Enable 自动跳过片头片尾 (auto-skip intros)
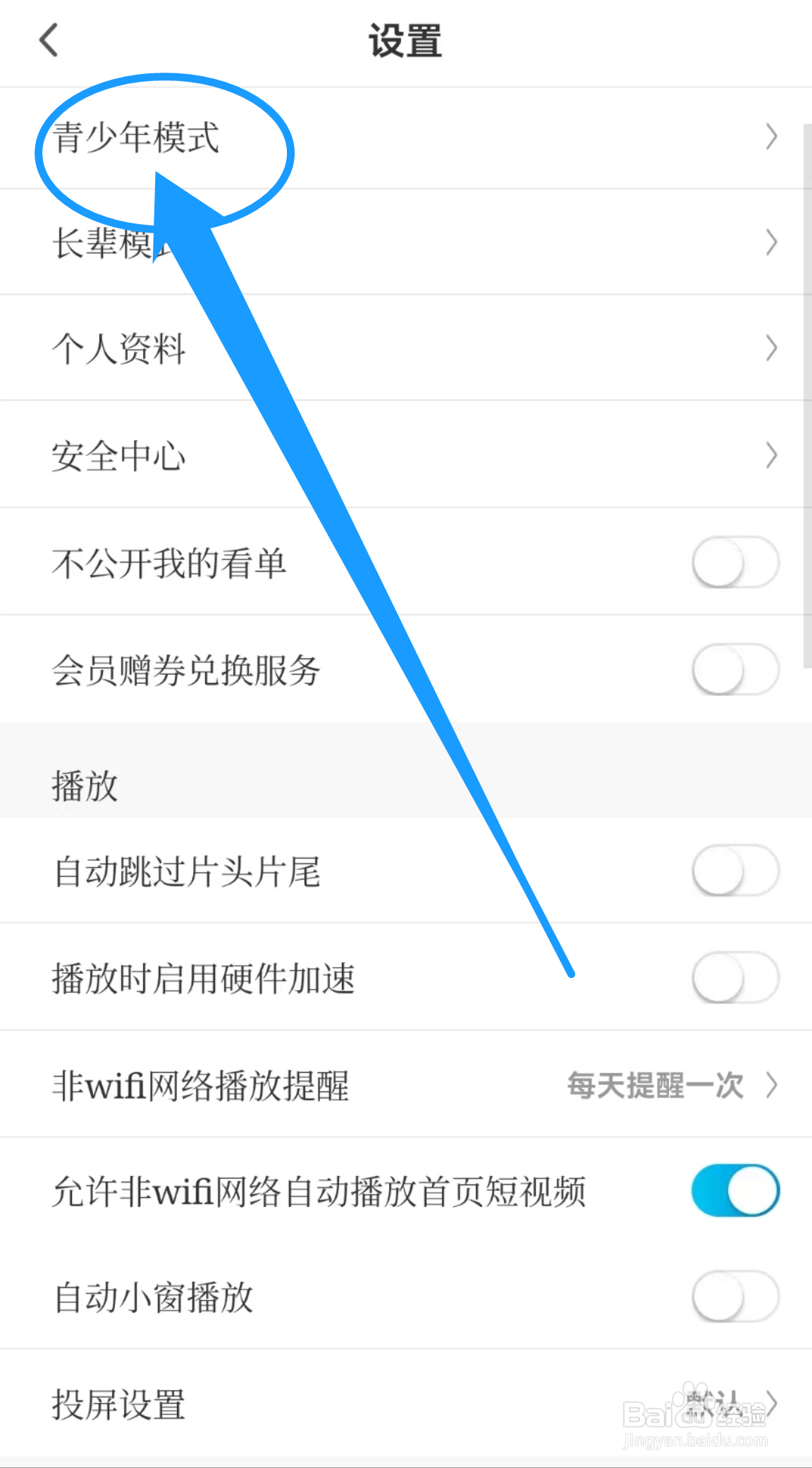Viewport: 812px width, 1468px height. click(x=733, y=871)
